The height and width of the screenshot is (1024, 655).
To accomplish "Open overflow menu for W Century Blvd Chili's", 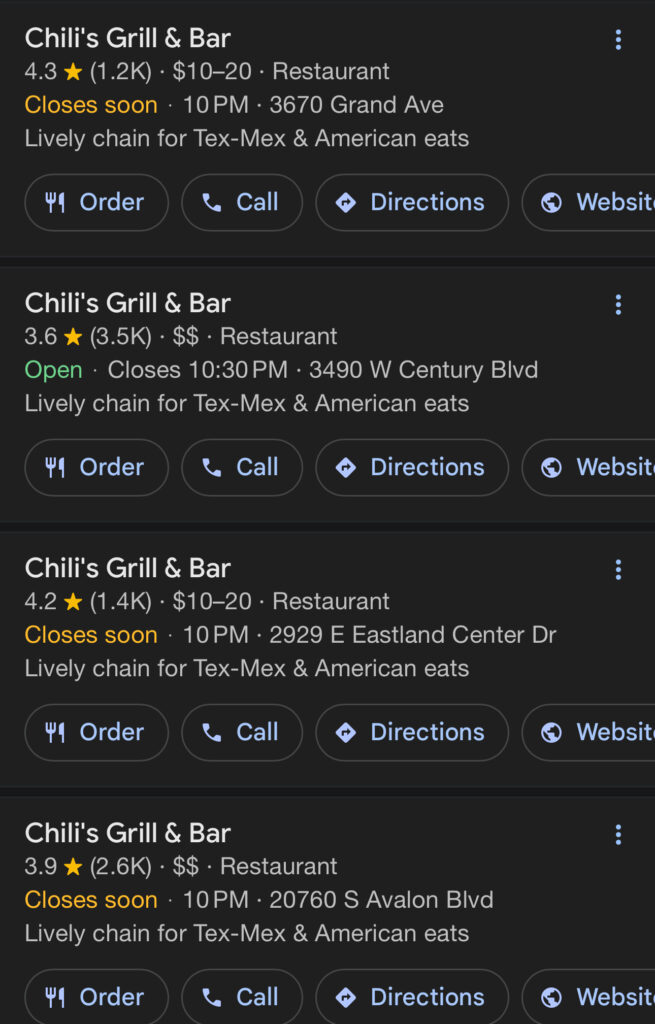I will point(618,305).
